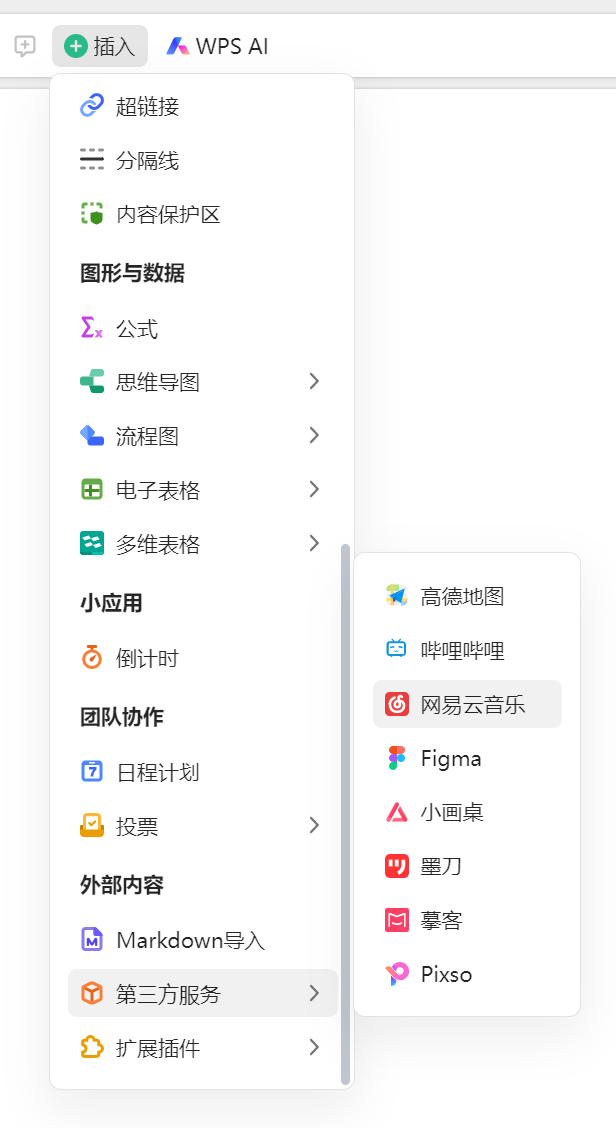Expand the 流程图 submenu

pyautogui.click(x=202, y=435)
